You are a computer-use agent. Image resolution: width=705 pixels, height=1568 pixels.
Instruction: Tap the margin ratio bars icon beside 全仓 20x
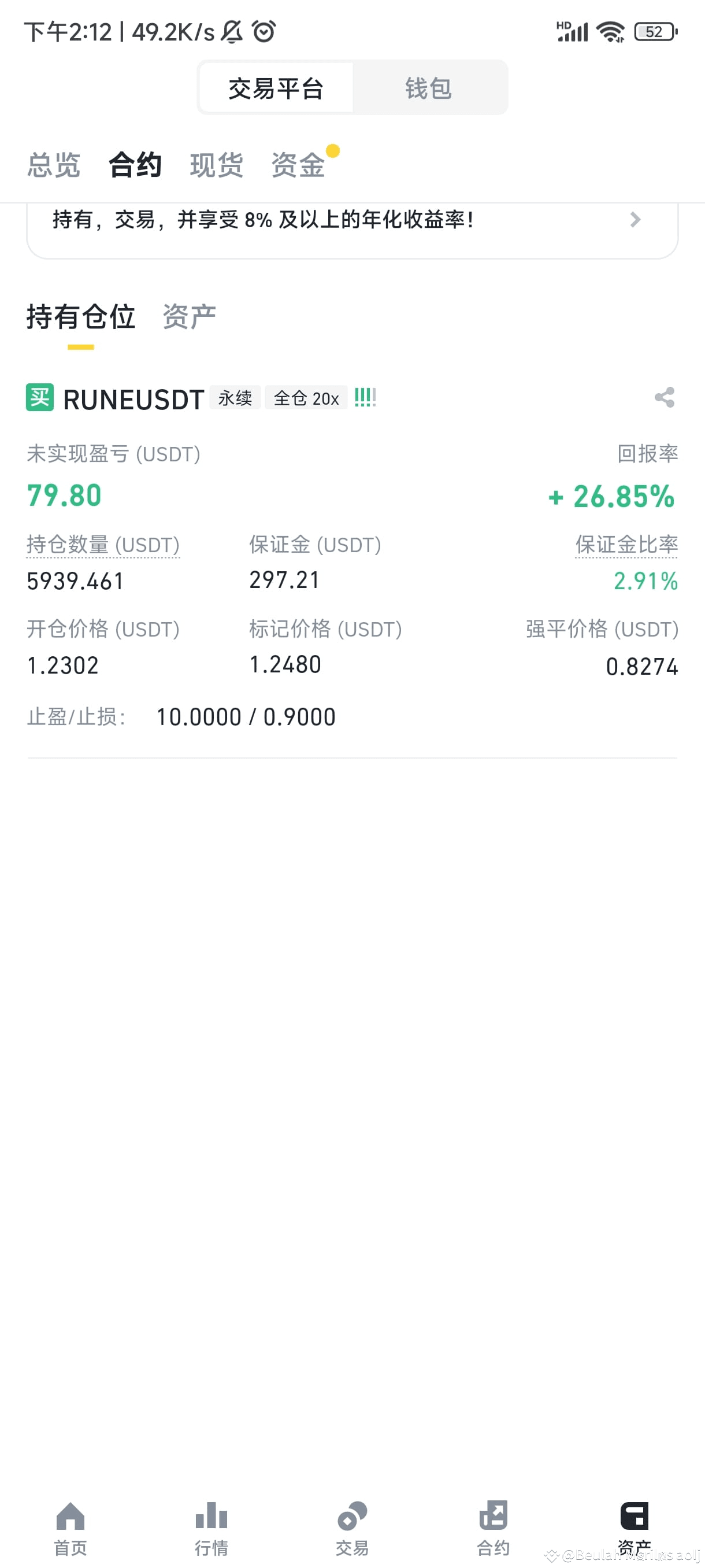coord(365,397)
